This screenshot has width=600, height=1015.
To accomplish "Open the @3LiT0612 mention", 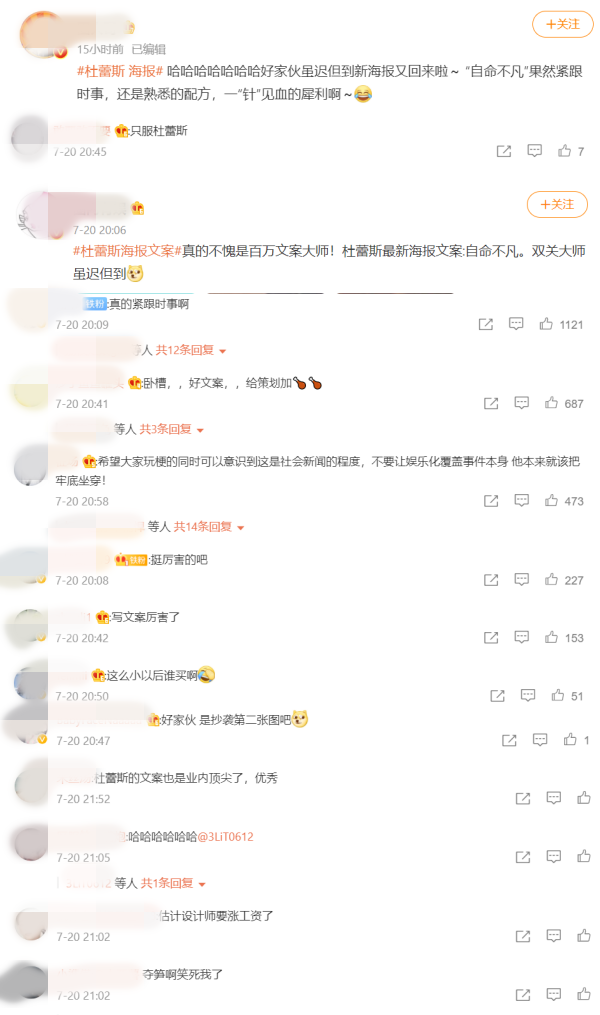I will pyautogui.click(x=225, y=836).
